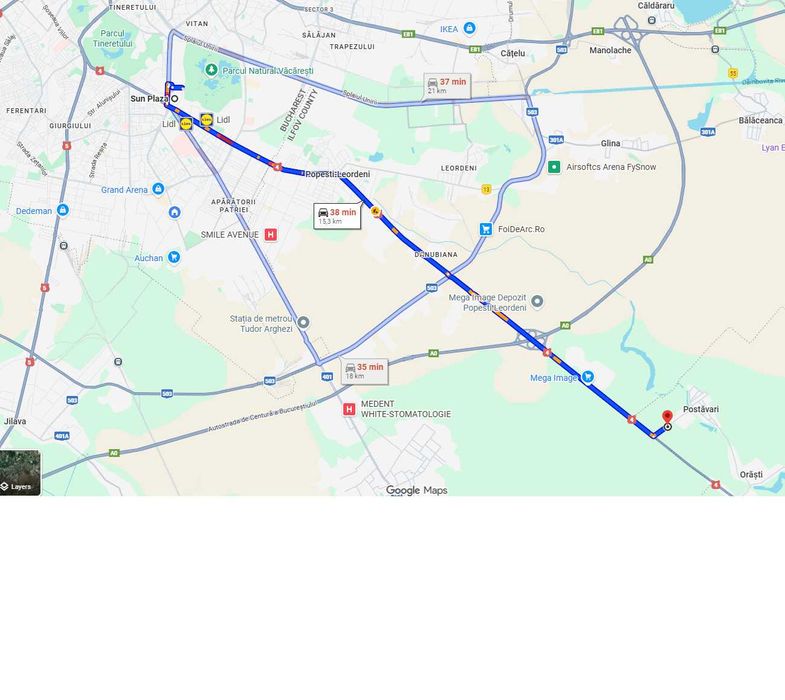Screen dimensions: 785x700
Task: Open the Auchan store marker
Action: click(174, 257)
